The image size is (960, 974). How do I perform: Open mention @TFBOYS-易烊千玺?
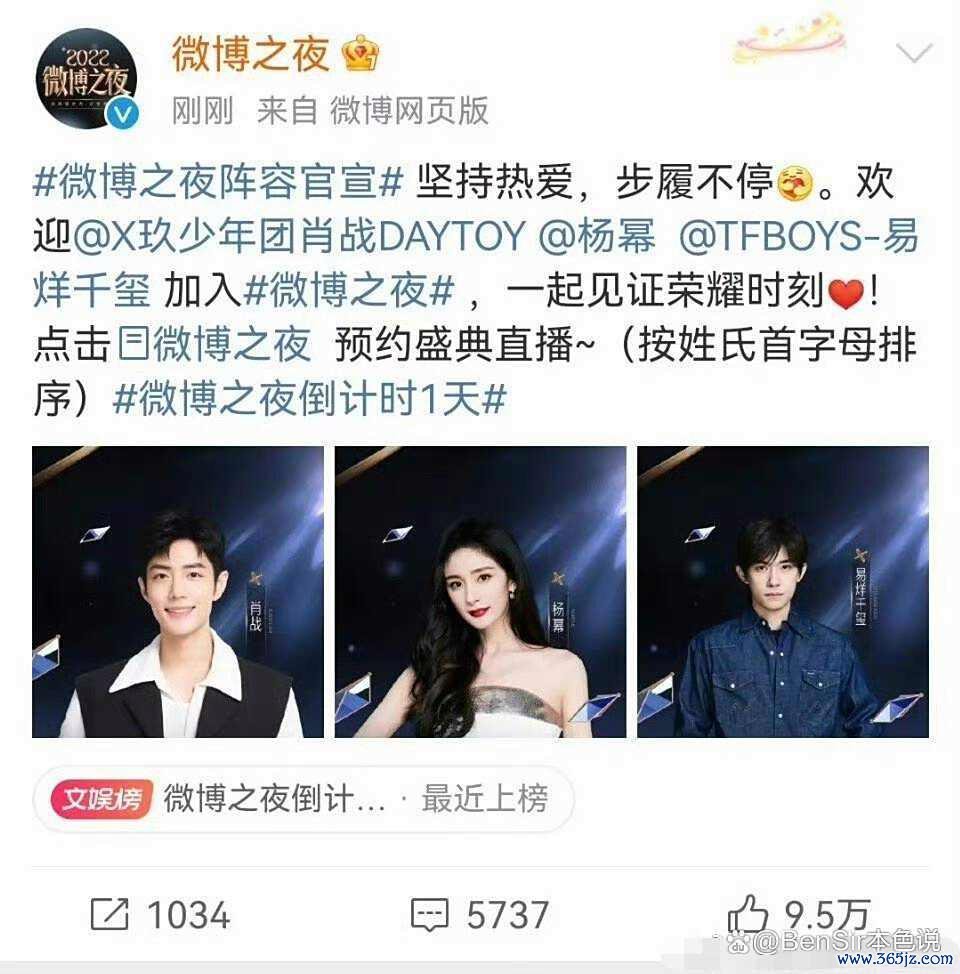click(x=796, y=237)
